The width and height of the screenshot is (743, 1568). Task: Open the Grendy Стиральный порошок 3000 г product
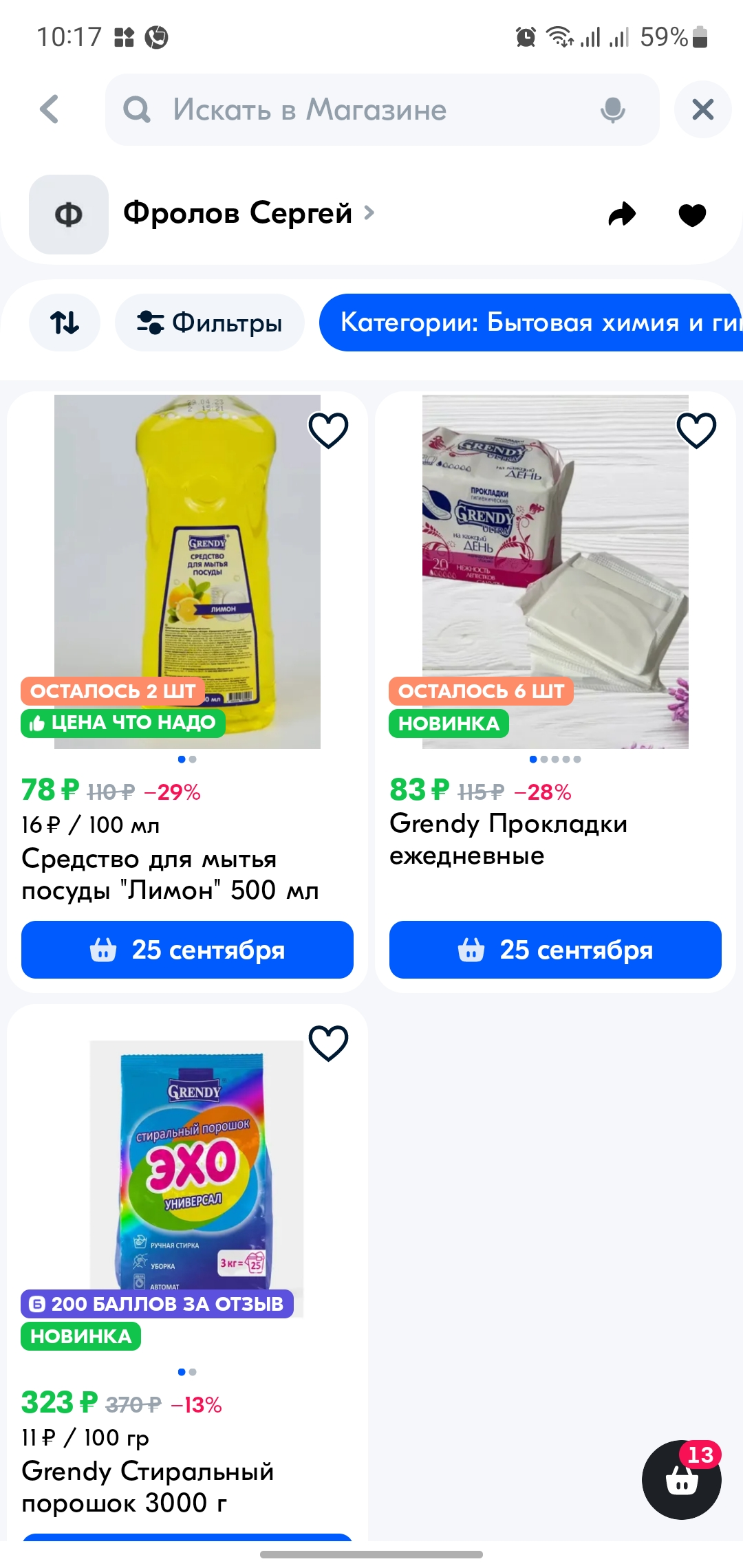pos(148,1487)
